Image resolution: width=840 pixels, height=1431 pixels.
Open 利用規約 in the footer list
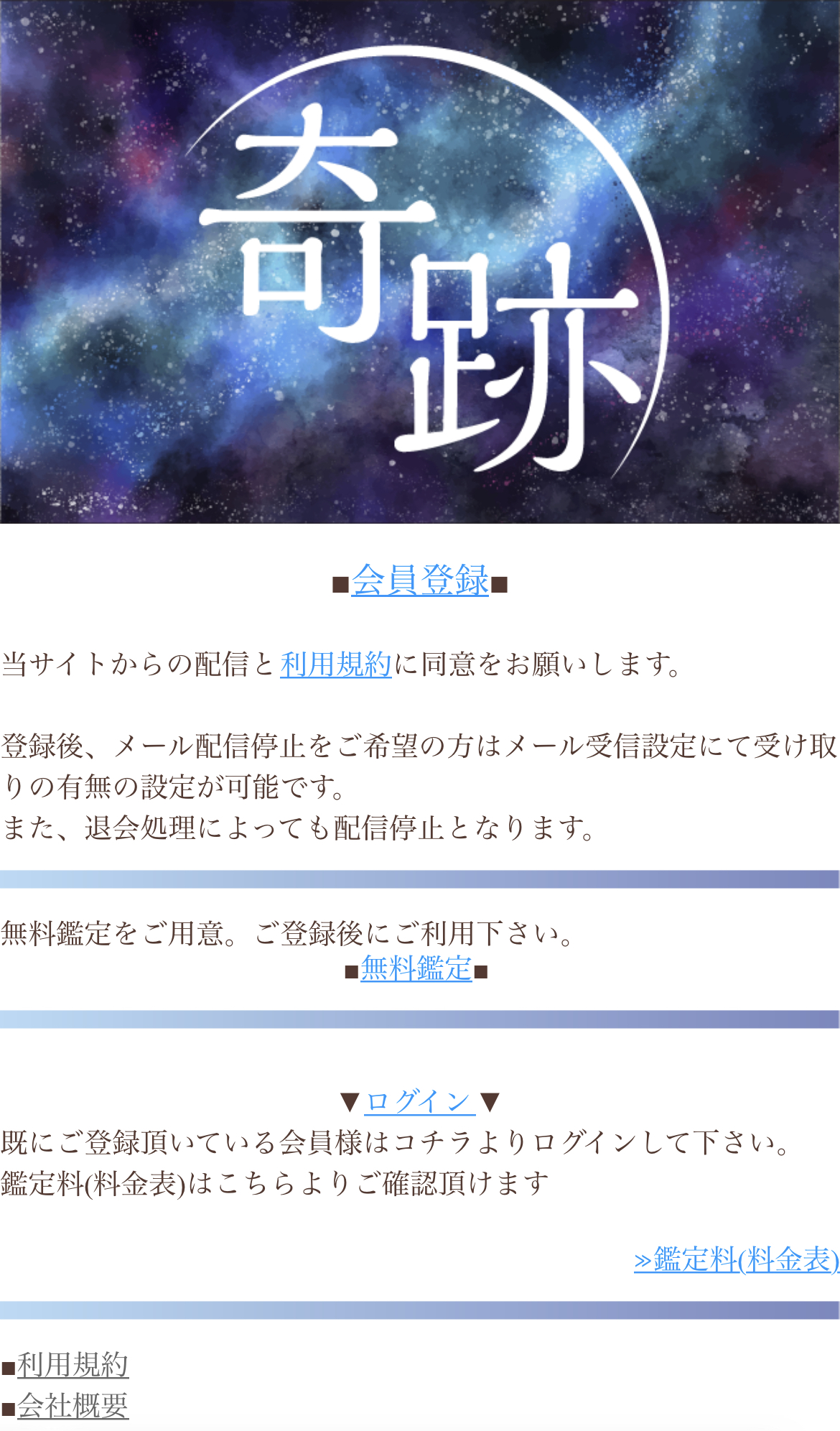[x=73, y=1365]
